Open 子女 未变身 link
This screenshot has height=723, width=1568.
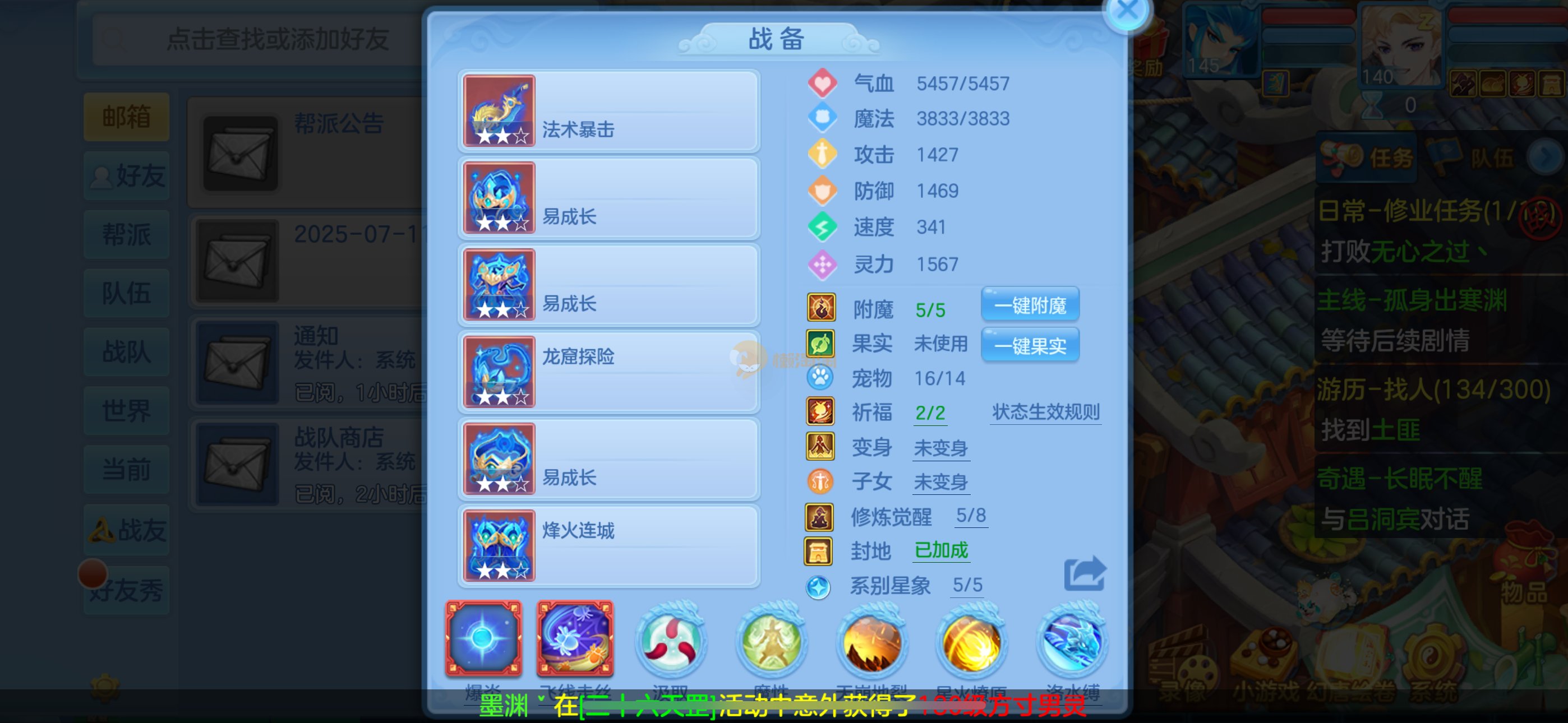940,482
